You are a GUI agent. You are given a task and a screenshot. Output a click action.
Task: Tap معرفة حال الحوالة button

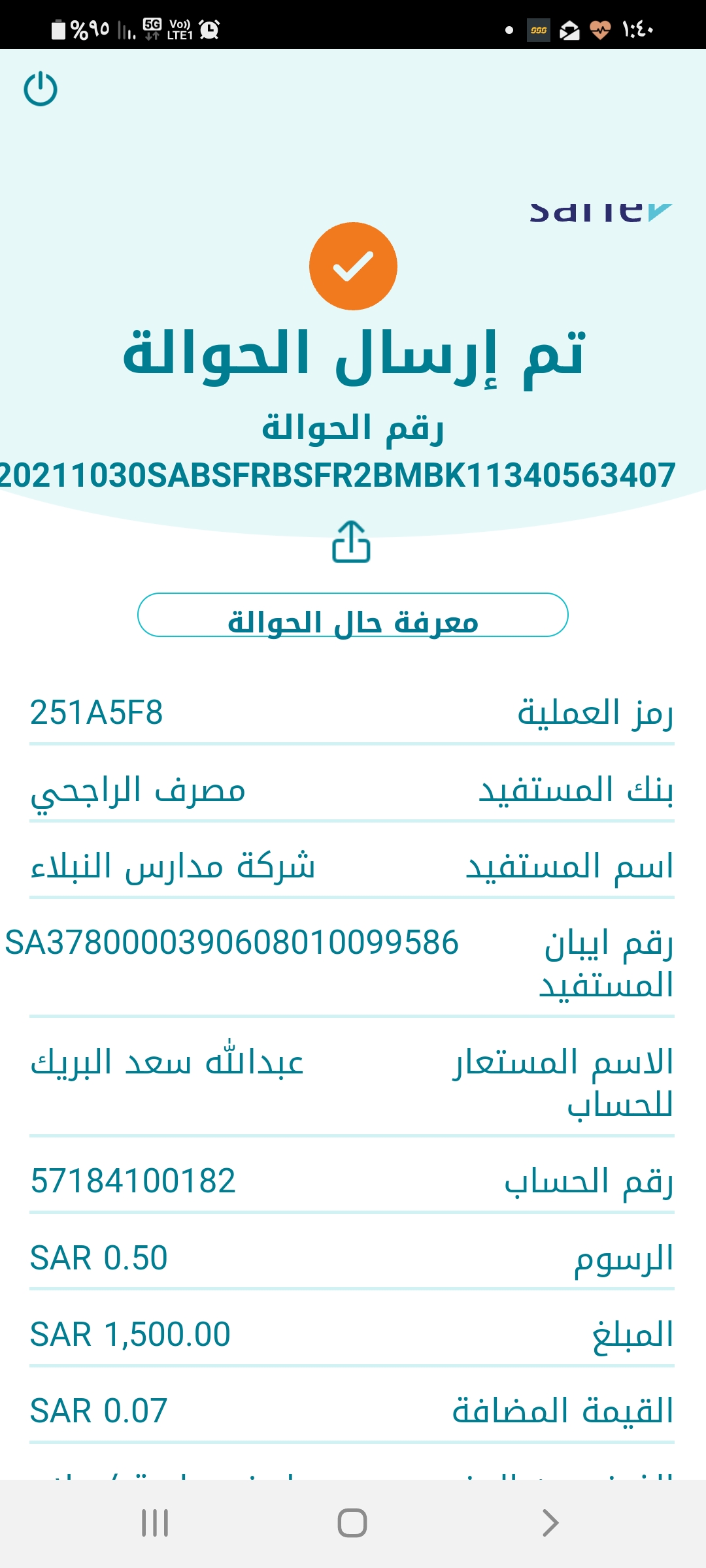pos(353,615)
